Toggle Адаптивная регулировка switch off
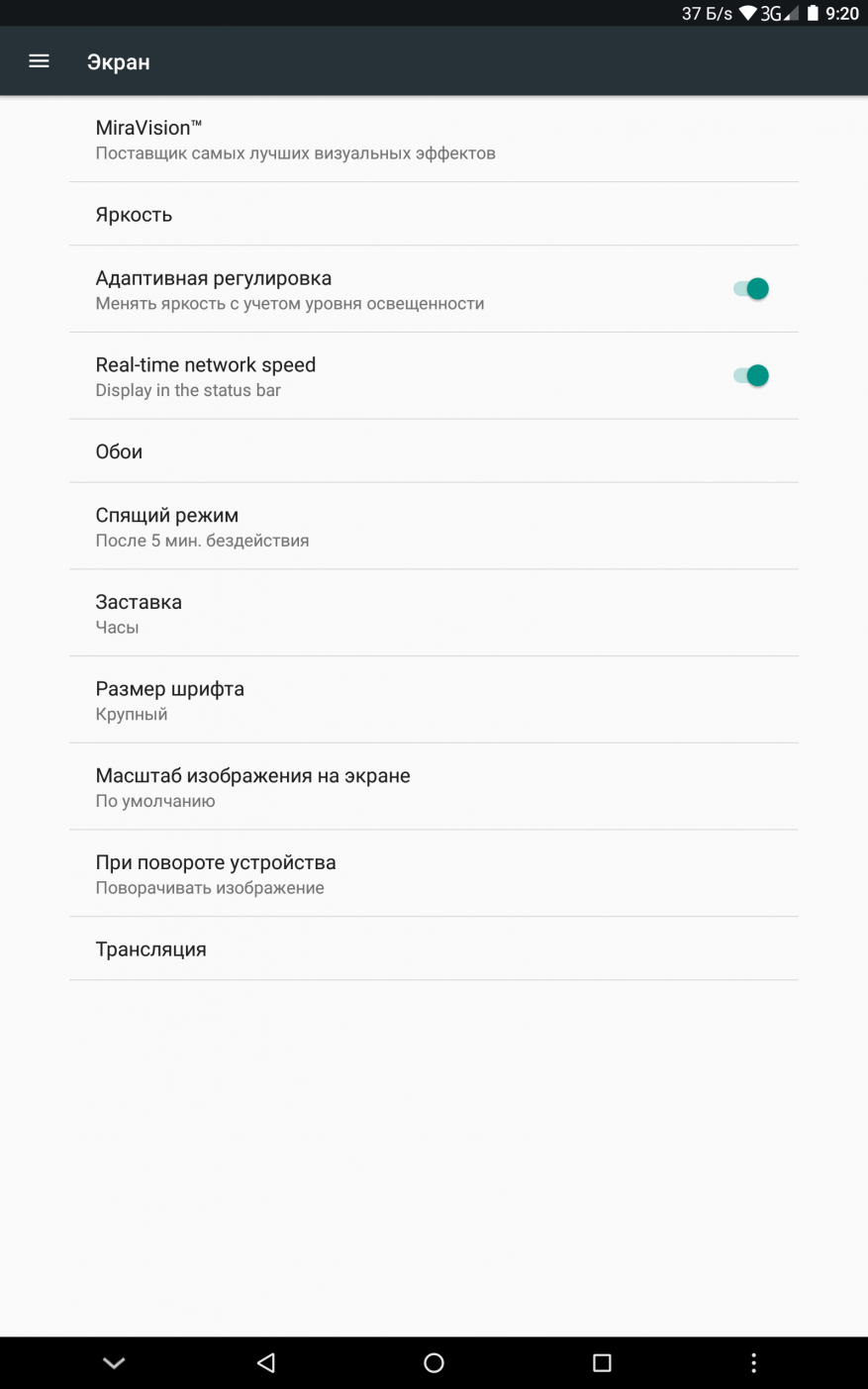 tap(750, 289)
